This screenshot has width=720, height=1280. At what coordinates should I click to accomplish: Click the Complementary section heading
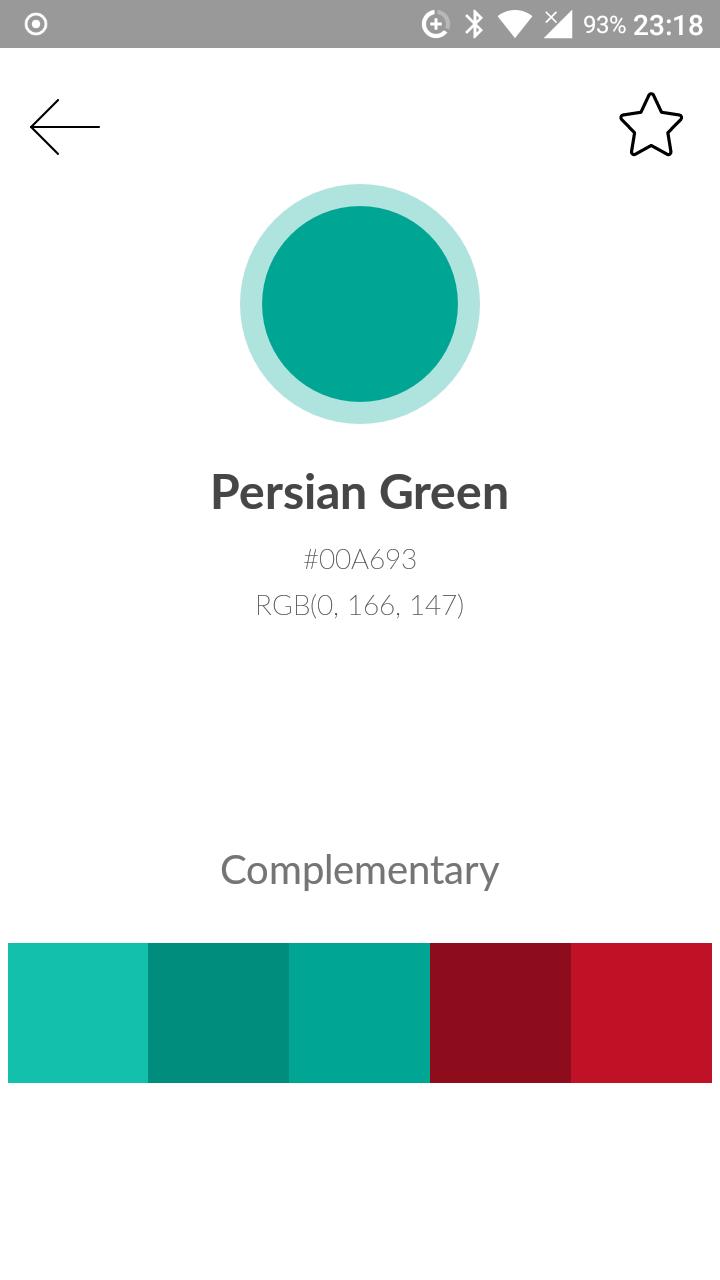click(360, 870)
